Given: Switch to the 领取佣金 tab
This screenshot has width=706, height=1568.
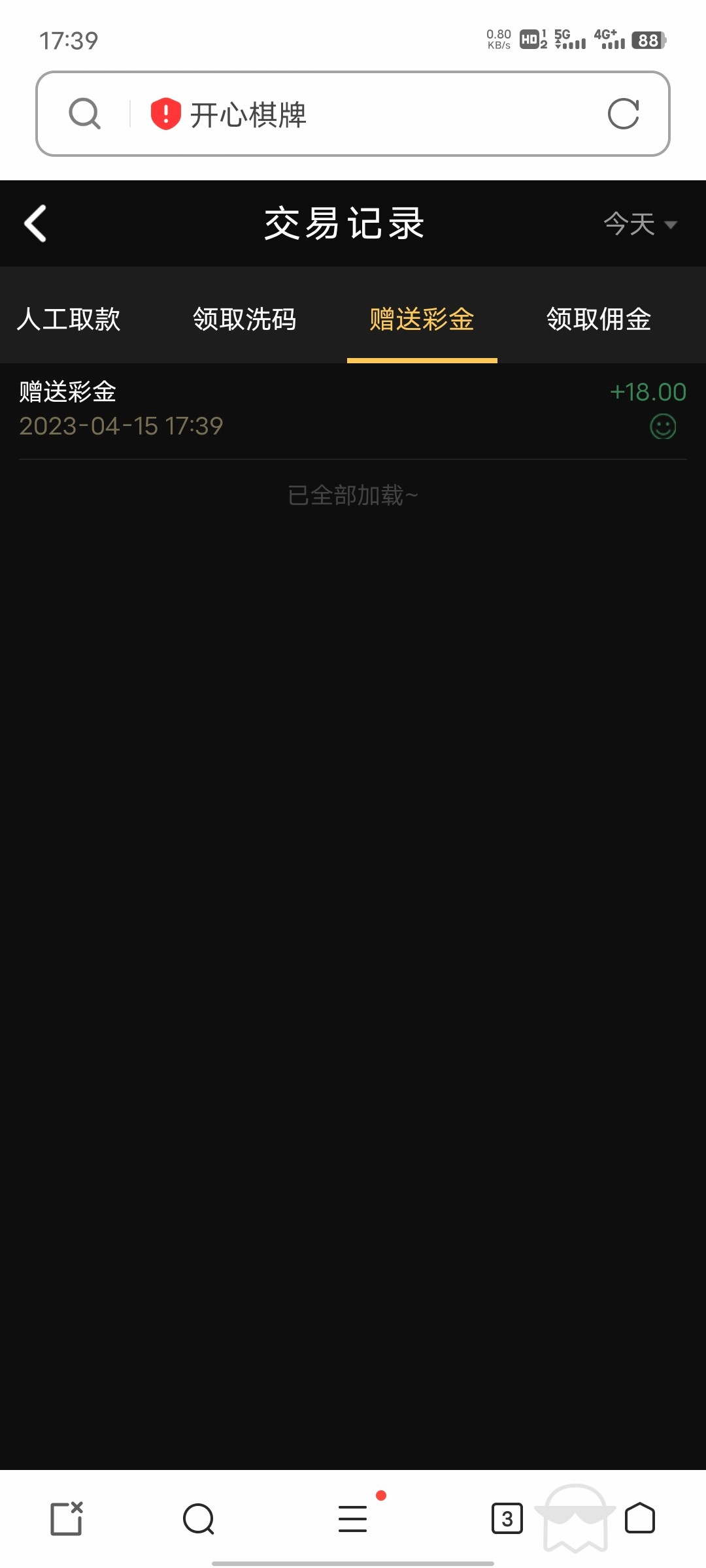Looking at the screenshot, I should click(x=599, y=319).
